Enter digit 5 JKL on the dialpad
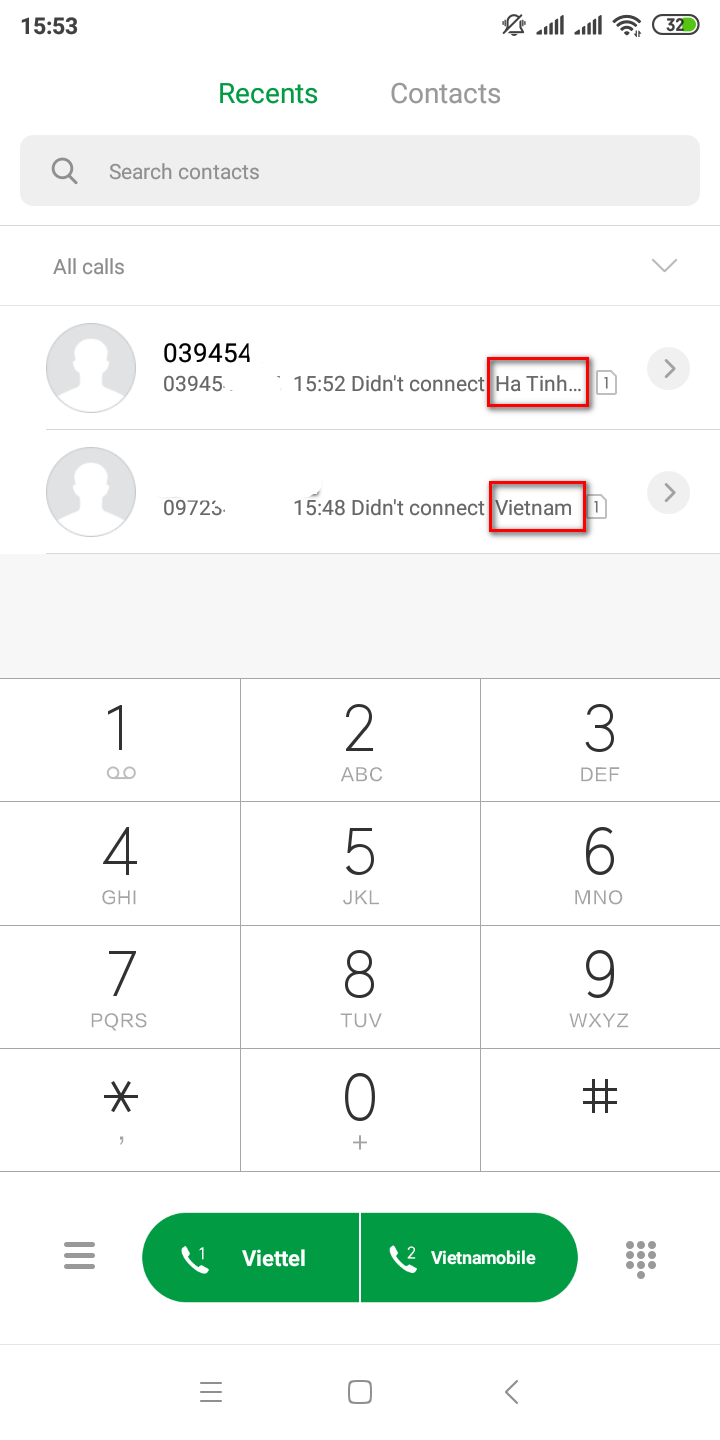The image size is (720, 1440). click(360, 864)
